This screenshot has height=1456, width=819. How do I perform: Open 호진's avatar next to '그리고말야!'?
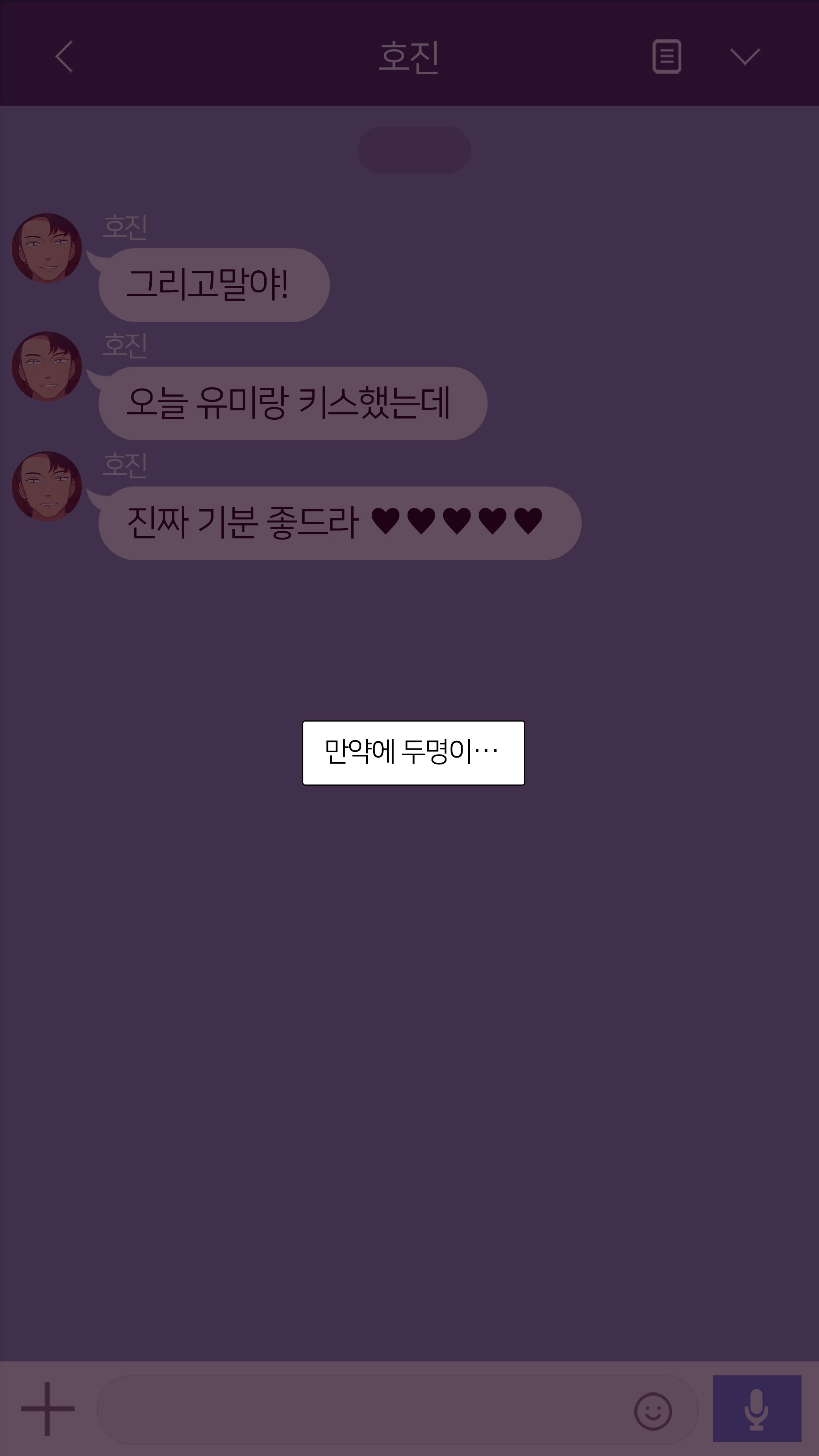point(47,248)
